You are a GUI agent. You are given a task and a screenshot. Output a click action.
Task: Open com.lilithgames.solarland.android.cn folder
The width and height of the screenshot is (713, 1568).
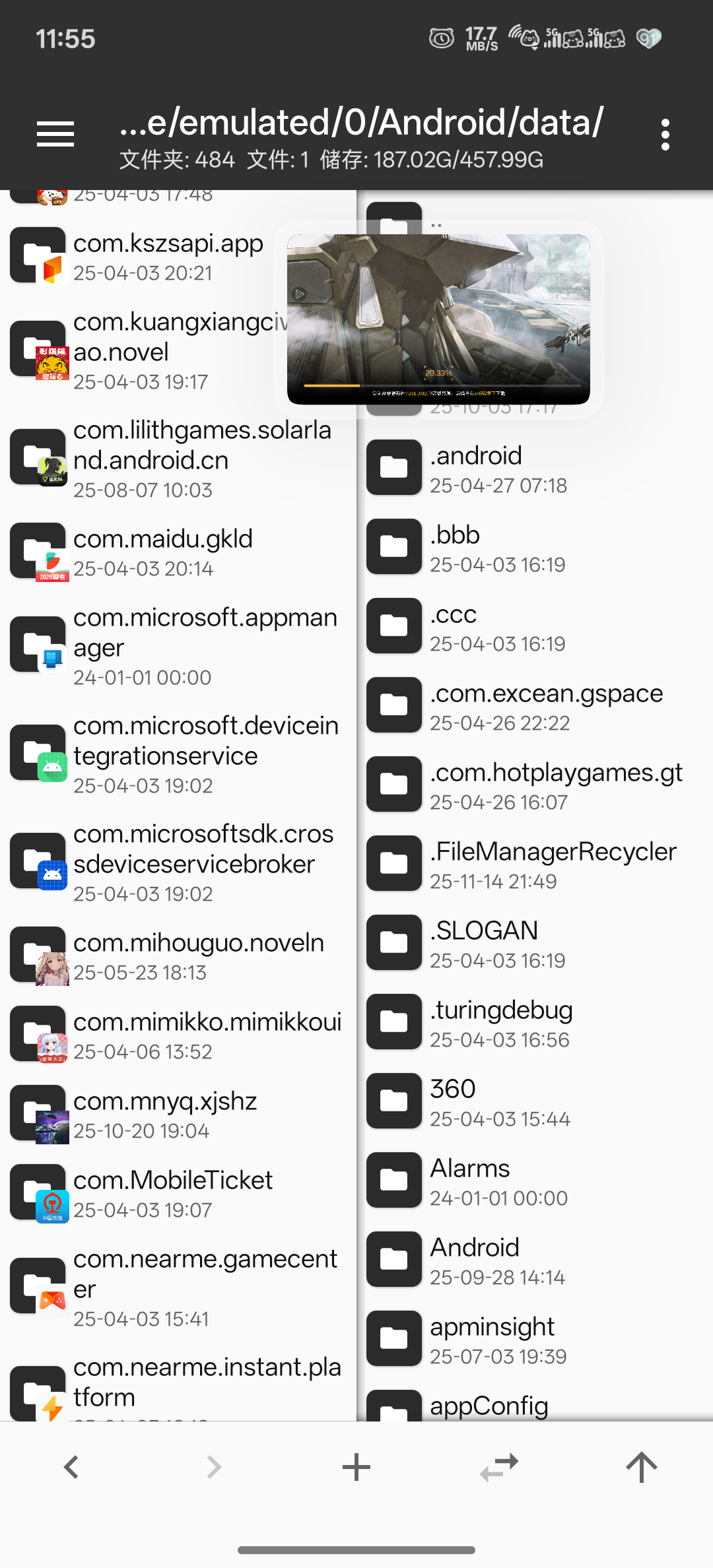(198, 459)
